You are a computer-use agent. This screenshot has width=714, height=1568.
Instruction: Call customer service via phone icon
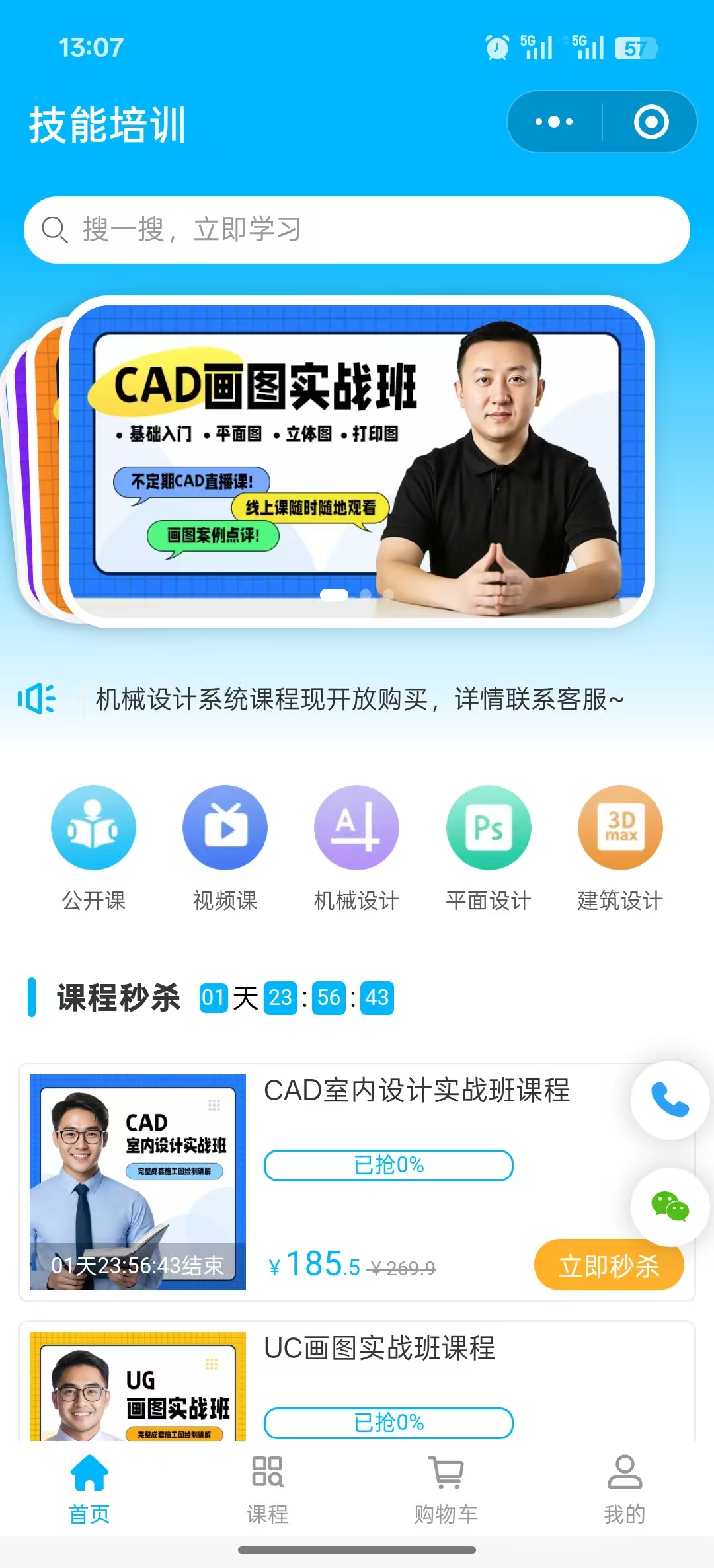pyautogui.click(x=670, y=1100)
